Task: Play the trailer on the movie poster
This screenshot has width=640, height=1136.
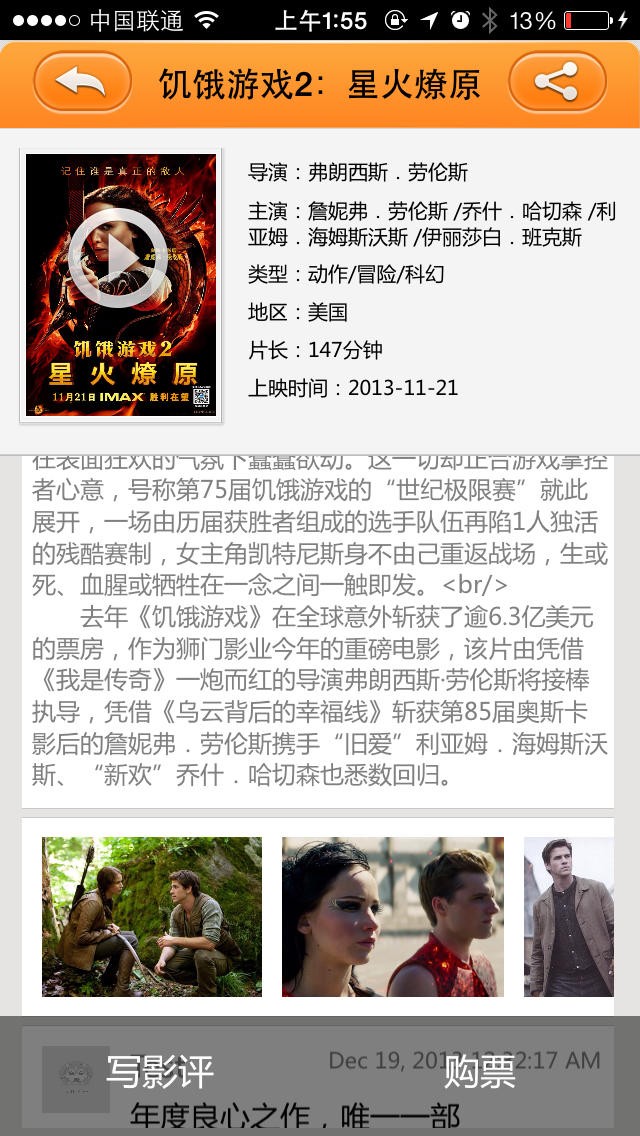Action: pyautogui.click(x=119, y=257)
